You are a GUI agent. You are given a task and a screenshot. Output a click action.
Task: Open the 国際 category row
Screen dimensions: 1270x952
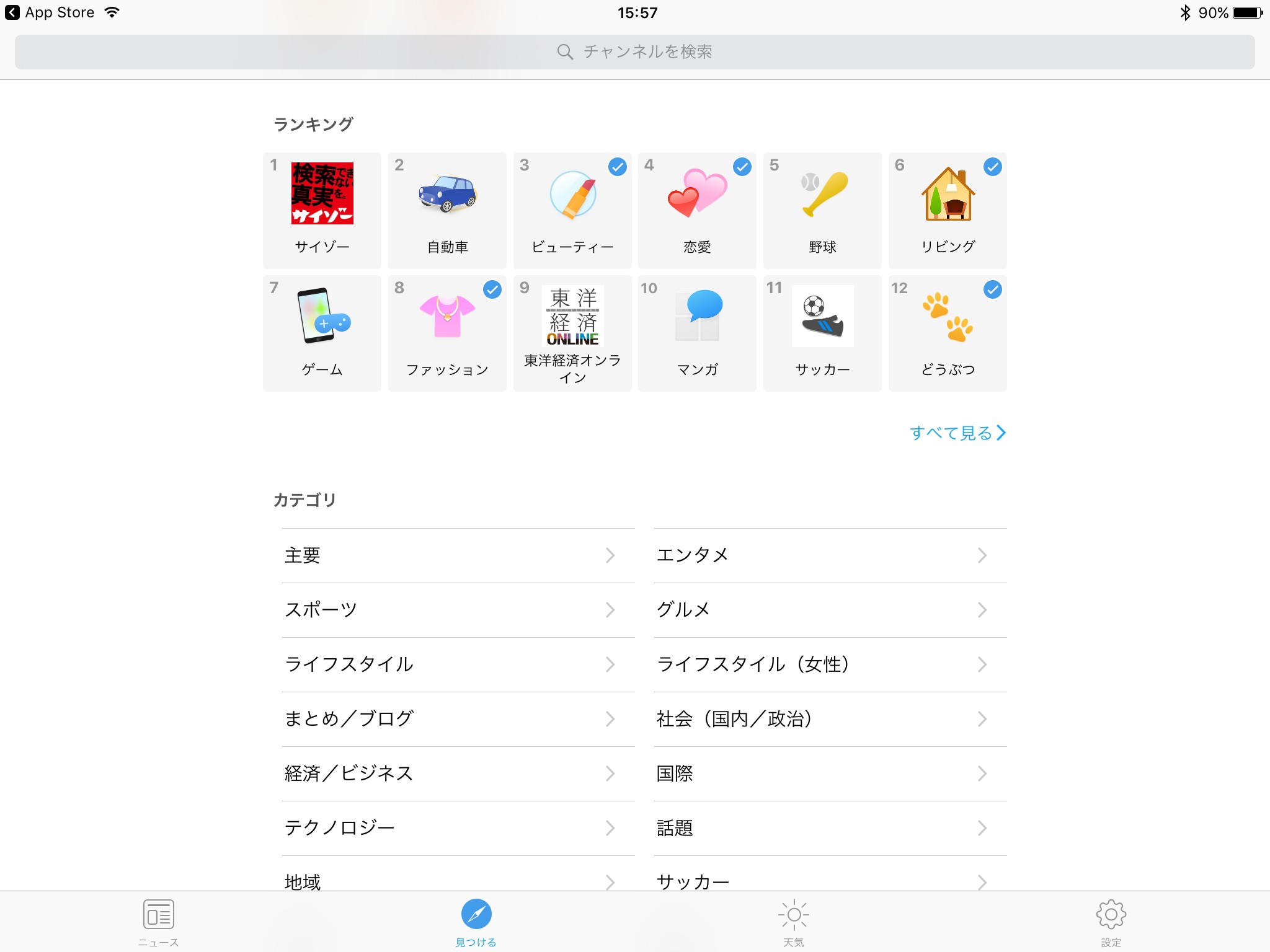830,773
